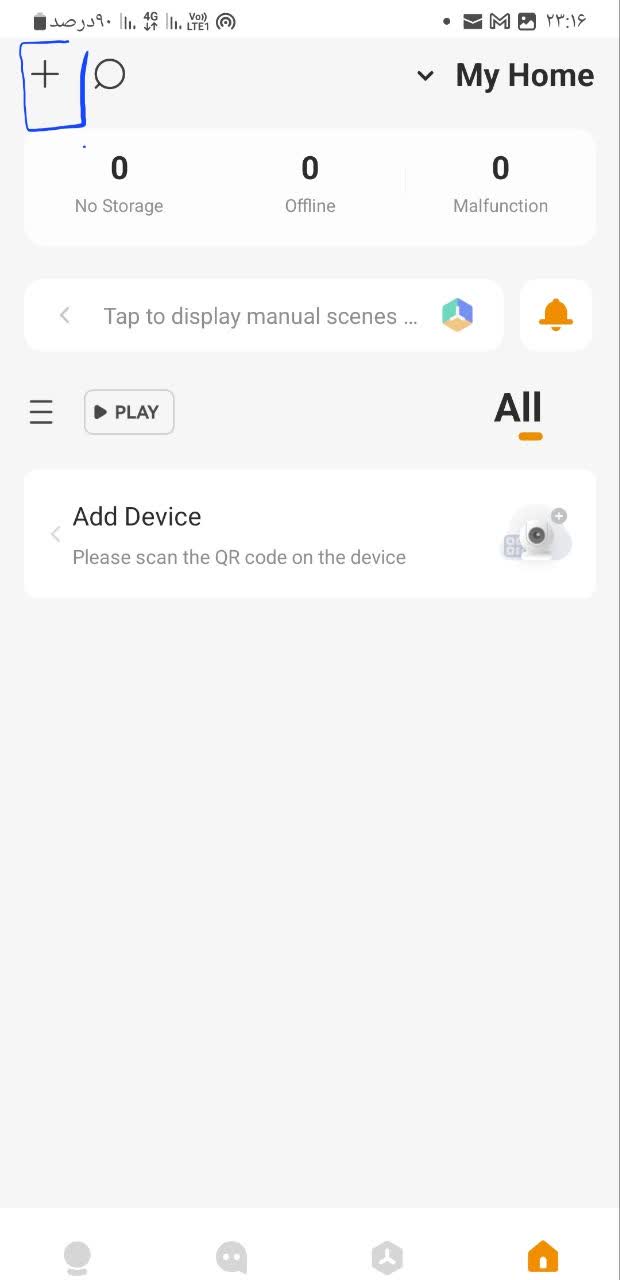Open the Add Device card
The width and height of the screenshot is (620, 1280).
(310, 534)
